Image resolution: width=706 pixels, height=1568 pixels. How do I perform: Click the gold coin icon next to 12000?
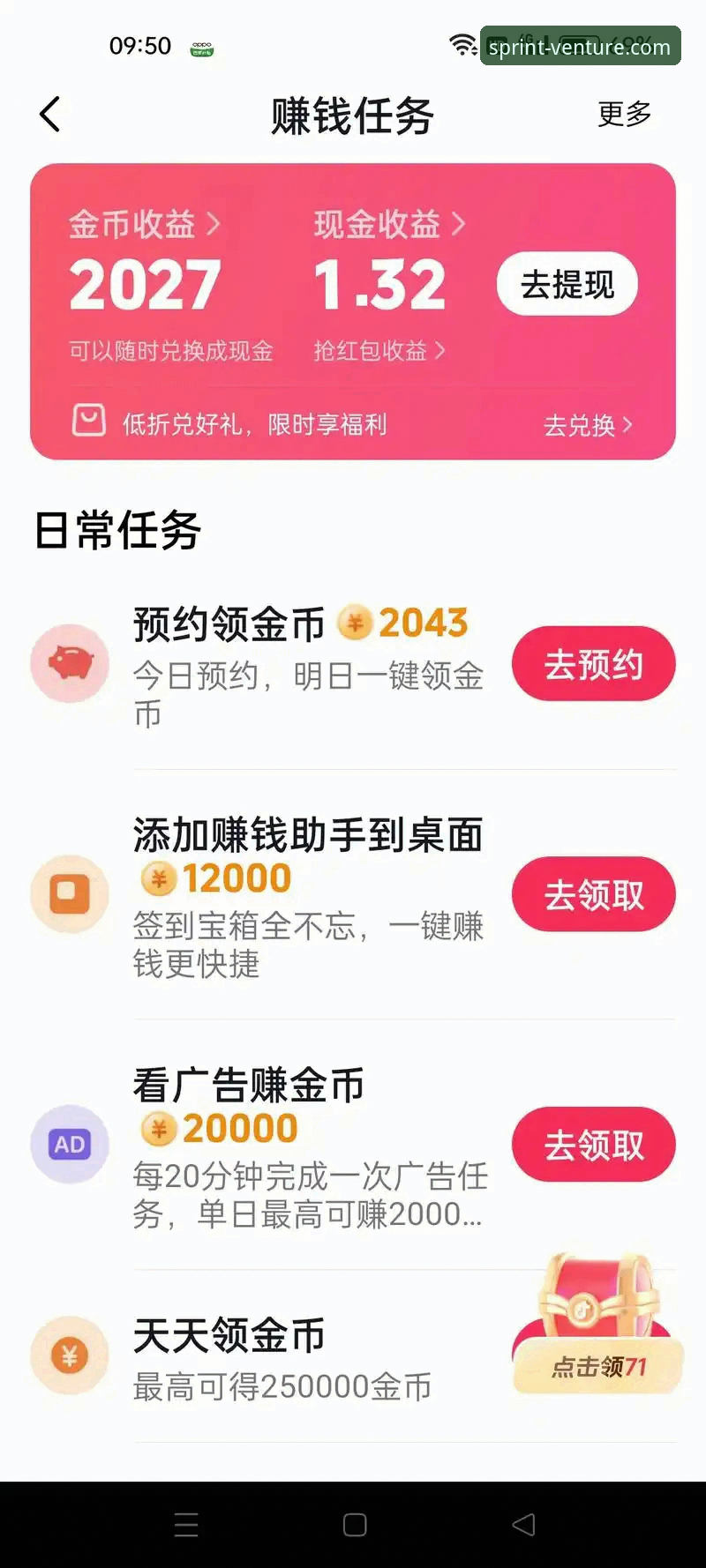[x=157, y=877]
